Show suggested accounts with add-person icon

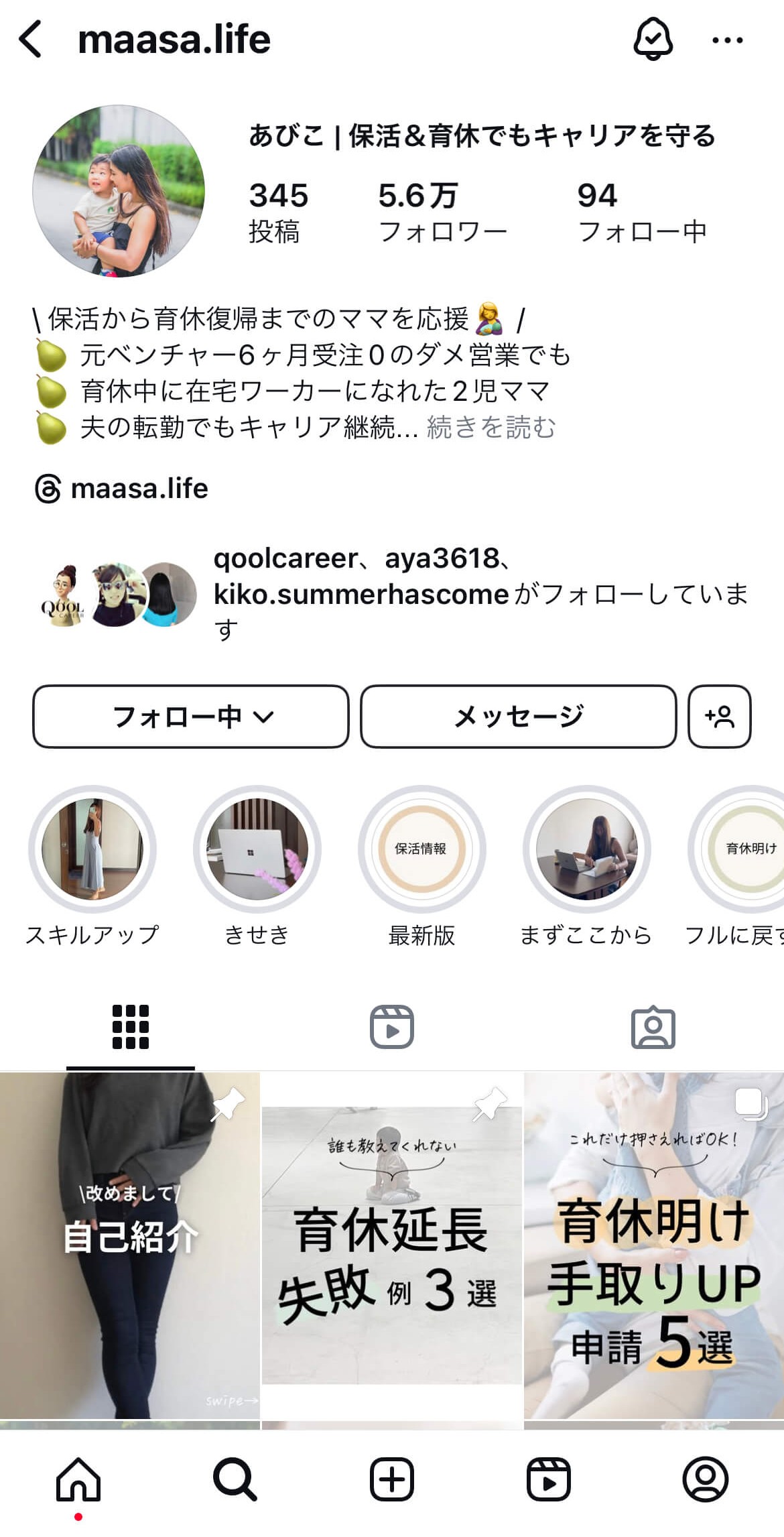click(x=720, y=717)
